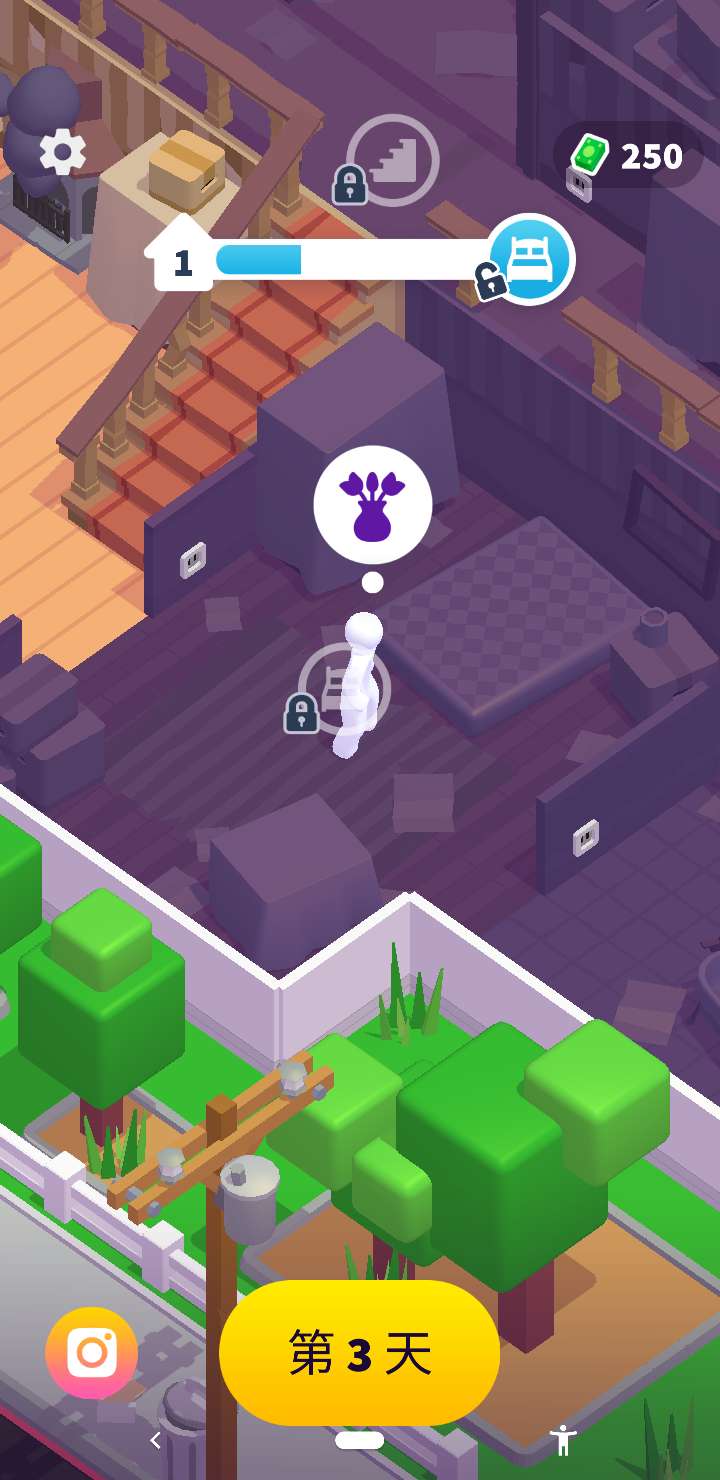Open the green cash balance
Viewport: 720px width, 1480px height.
628,156
